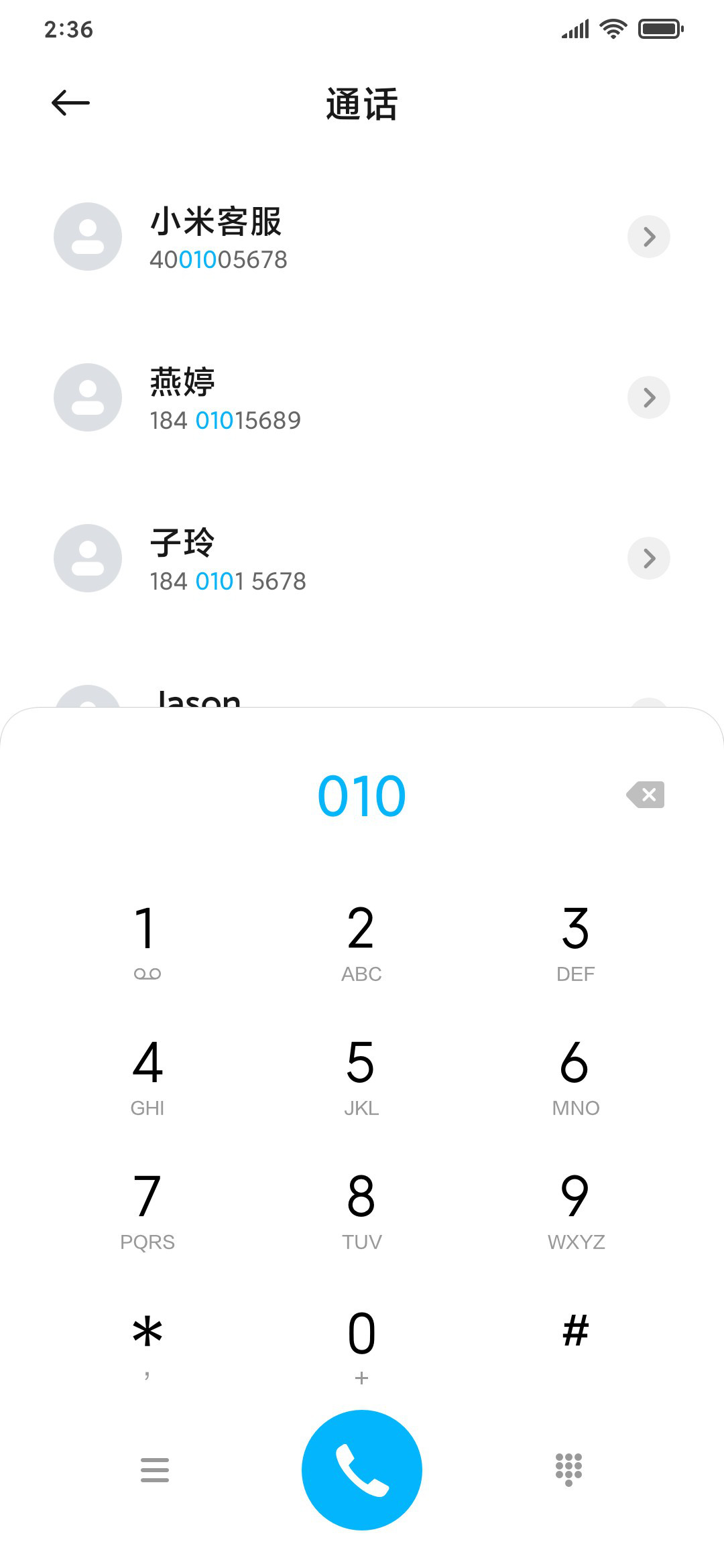Dial digit 1 on the keypad
The image size is (724, 1568).
point(147,941)
